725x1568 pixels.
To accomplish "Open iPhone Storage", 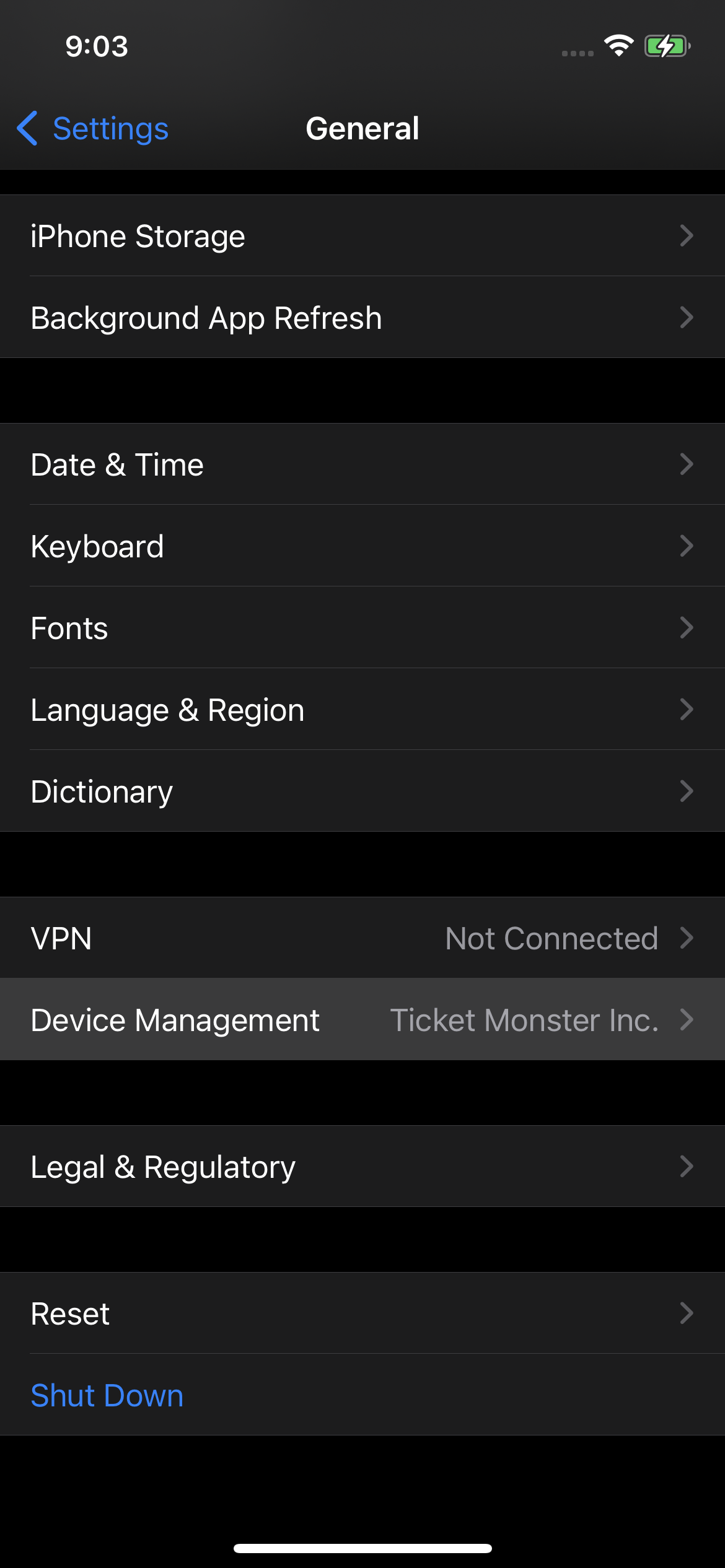I will point(362,236).
